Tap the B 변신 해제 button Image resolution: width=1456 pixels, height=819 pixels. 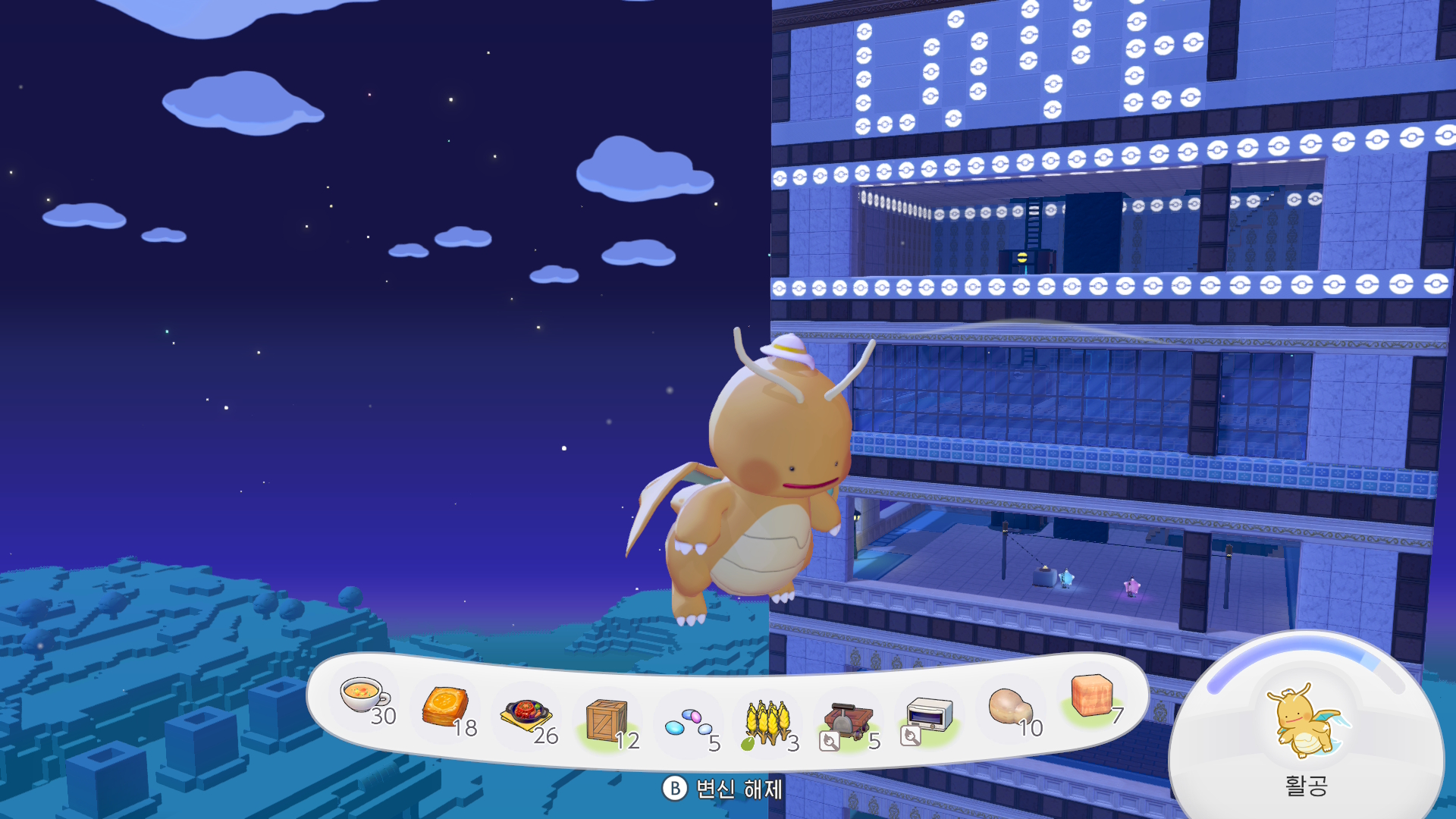[x=723, y=789]
